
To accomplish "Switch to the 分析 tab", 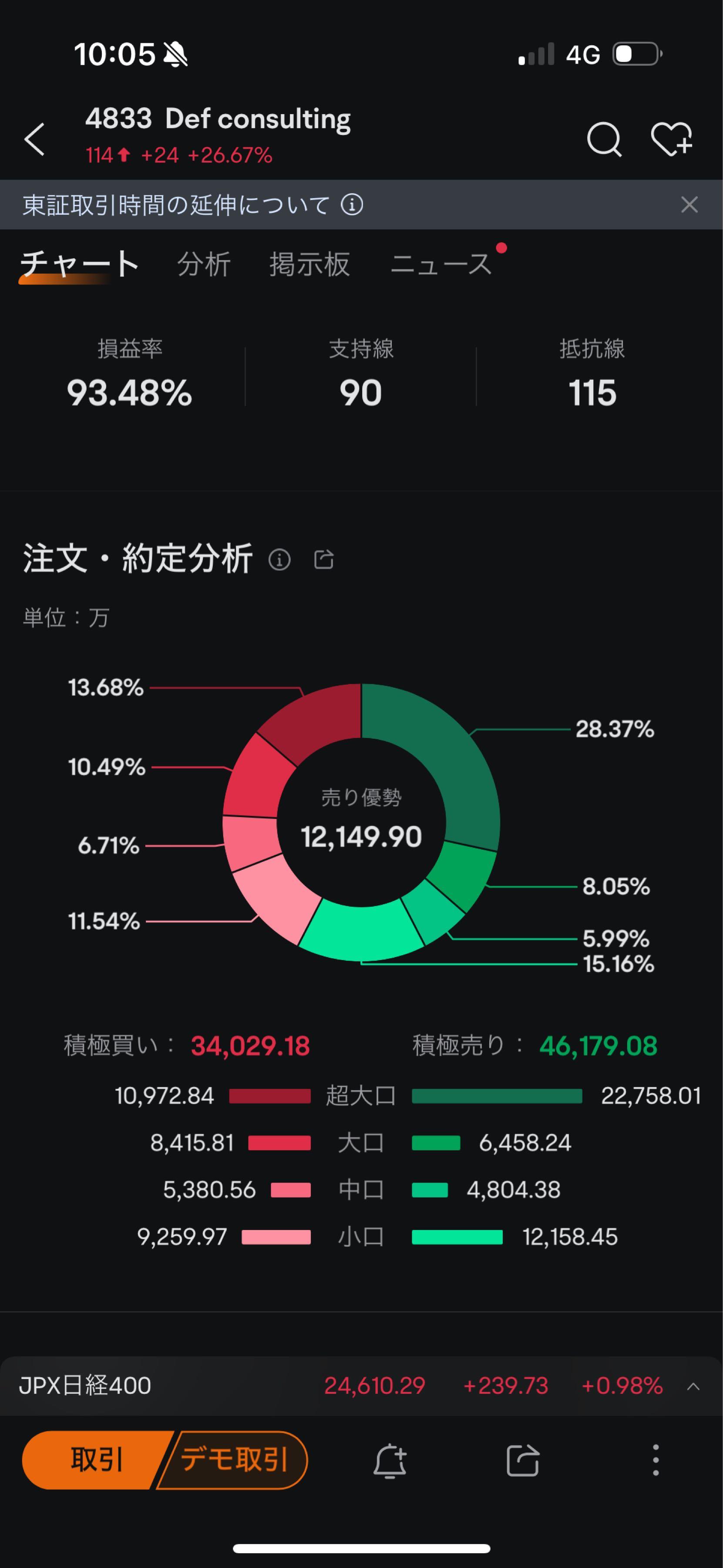I will [204, 265].
